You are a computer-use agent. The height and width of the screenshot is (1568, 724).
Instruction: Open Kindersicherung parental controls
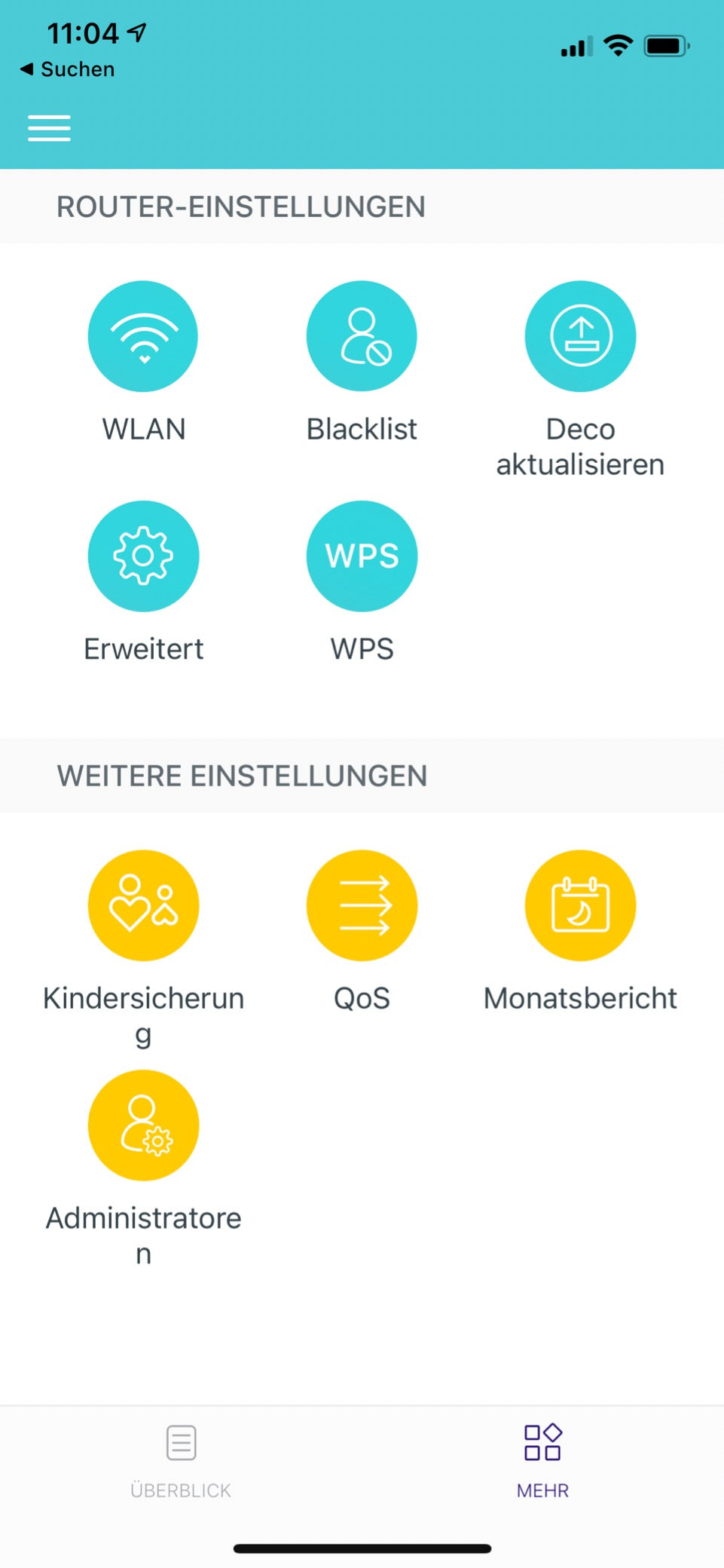(143, 905)
